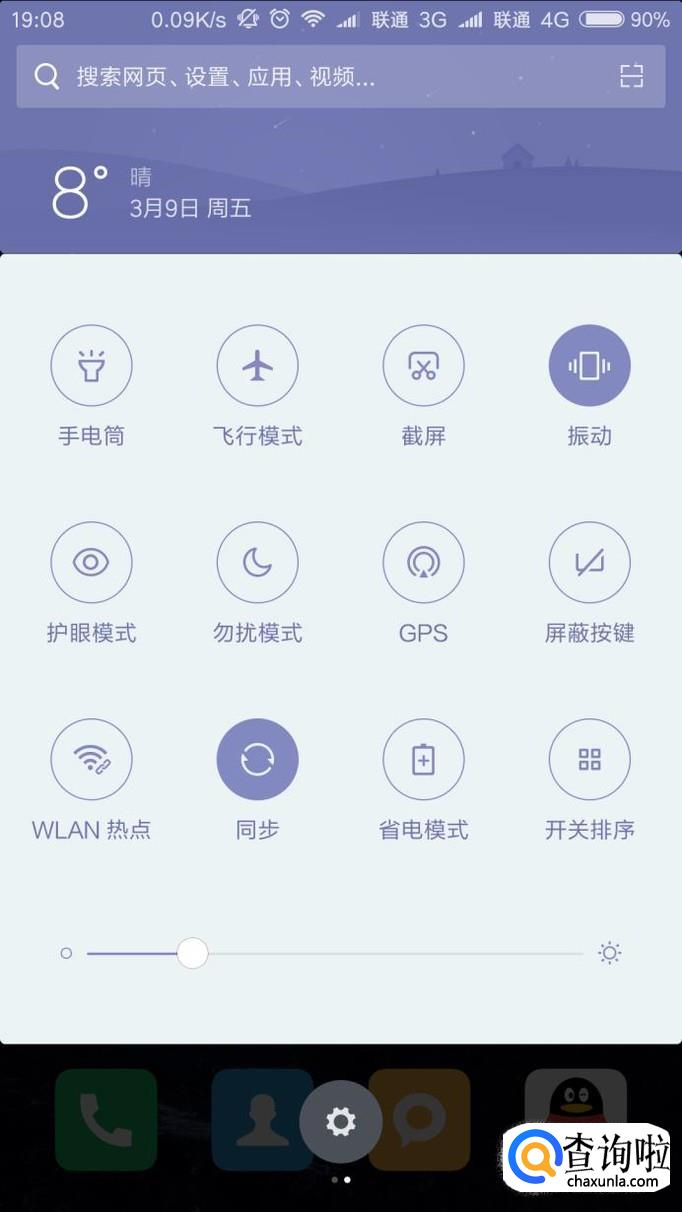682x1212 pixels.
Task: Take a screenshot with 截屏
Action: [x=423, y=366]
